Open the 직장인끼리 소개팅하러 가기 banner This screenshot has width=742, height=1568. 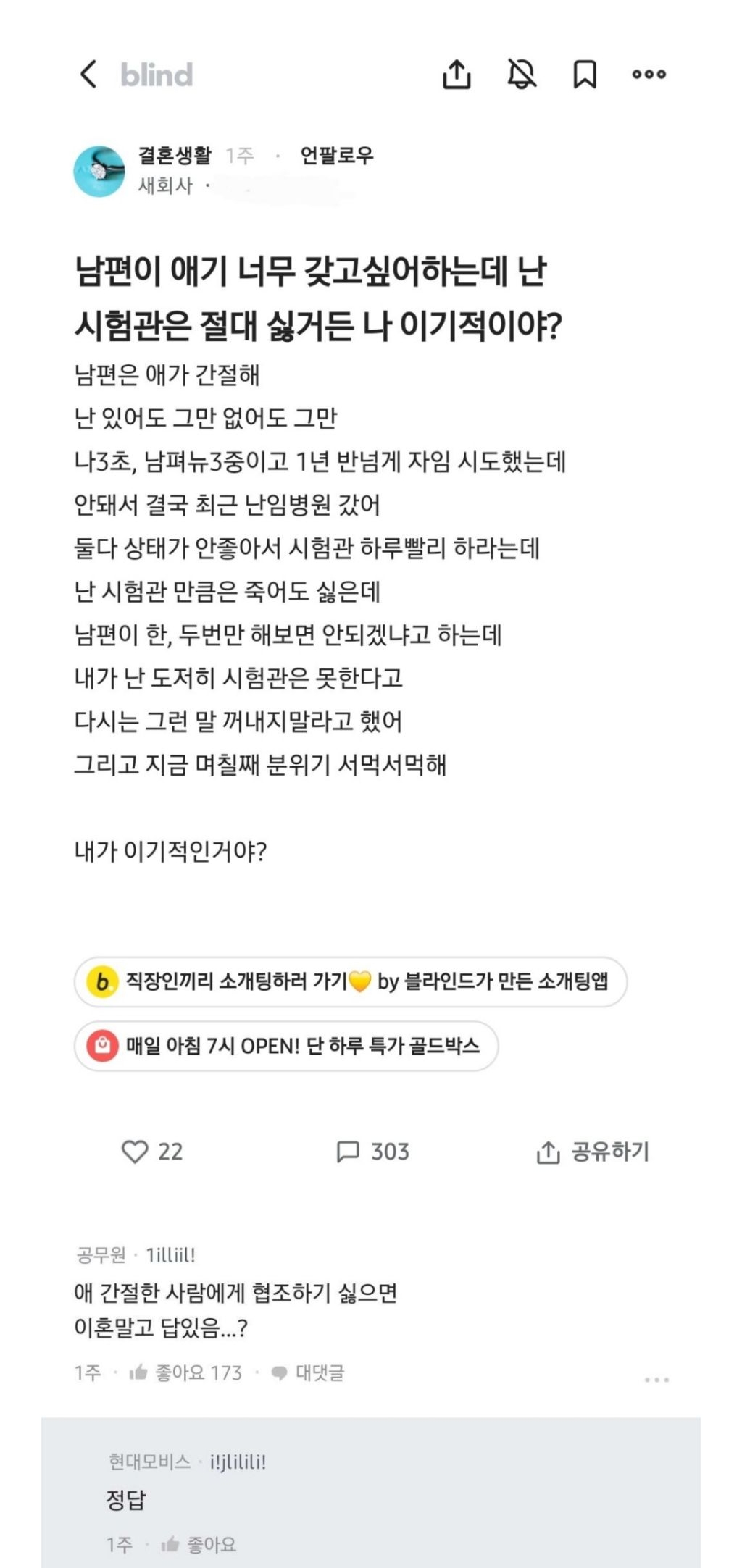[351, 981]
